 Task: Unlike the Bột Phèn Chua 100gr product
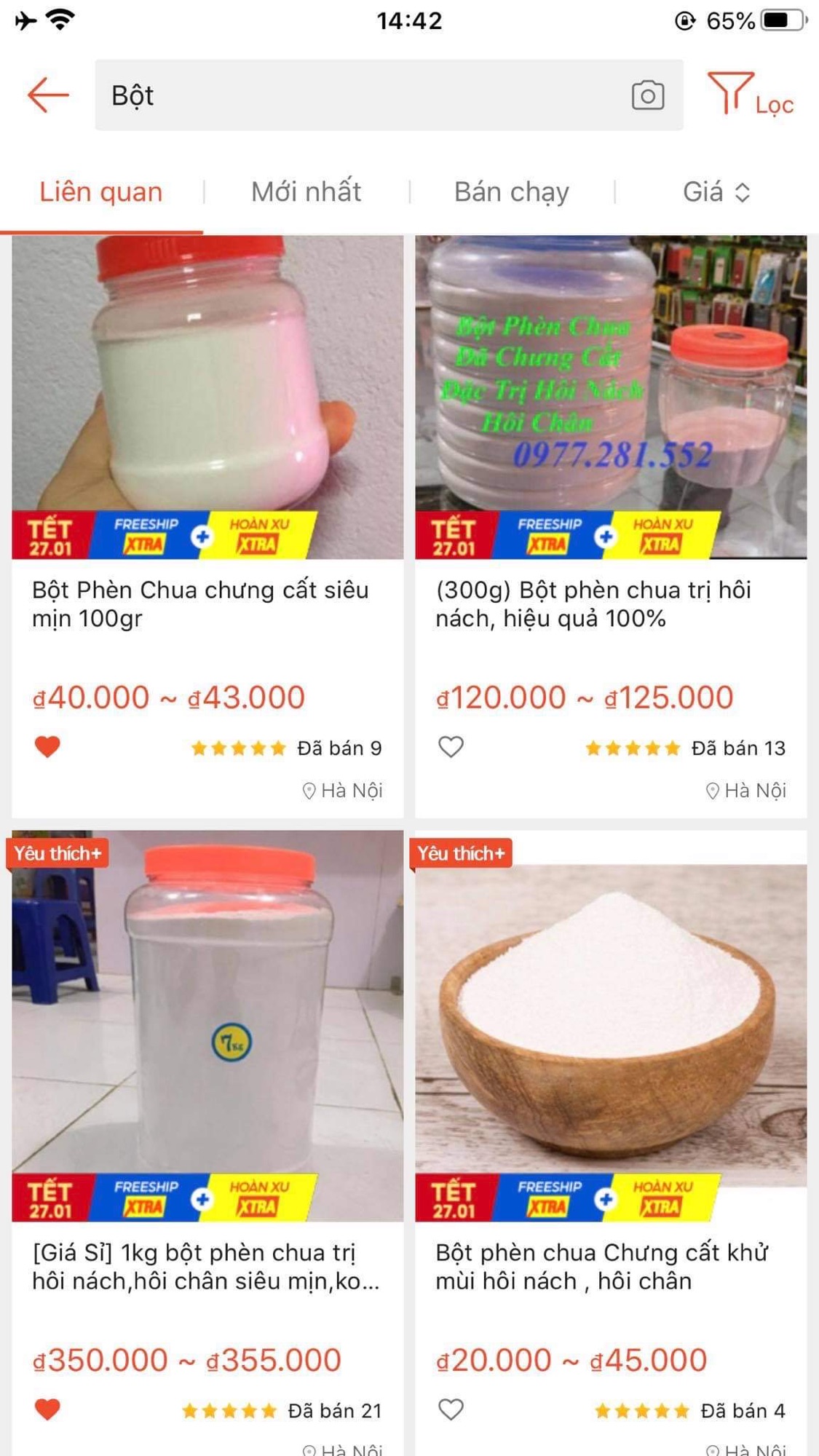[47, 746]
